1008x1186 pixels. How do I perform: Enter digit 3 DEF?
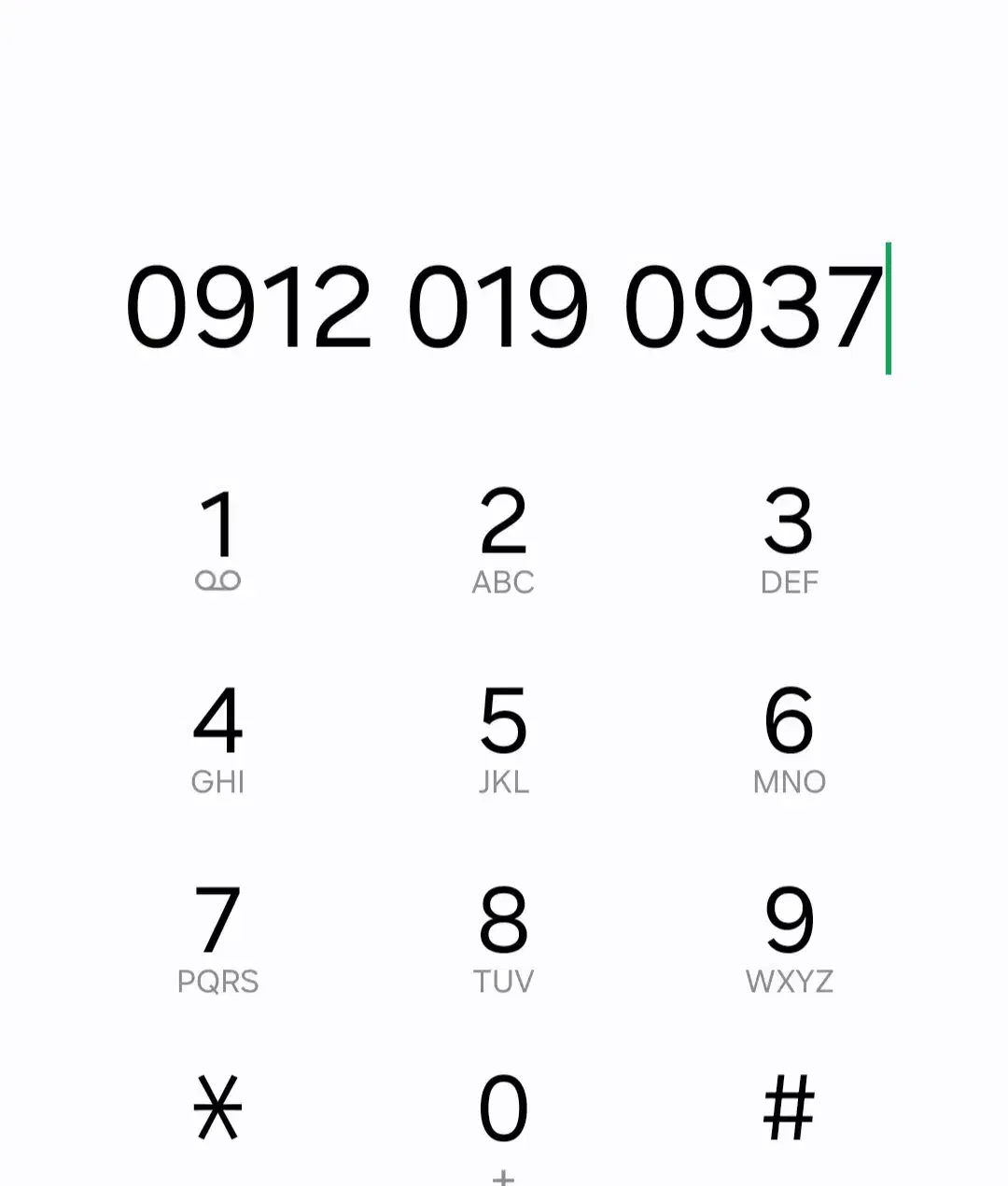pyautogui.click(x=790, y=539)
